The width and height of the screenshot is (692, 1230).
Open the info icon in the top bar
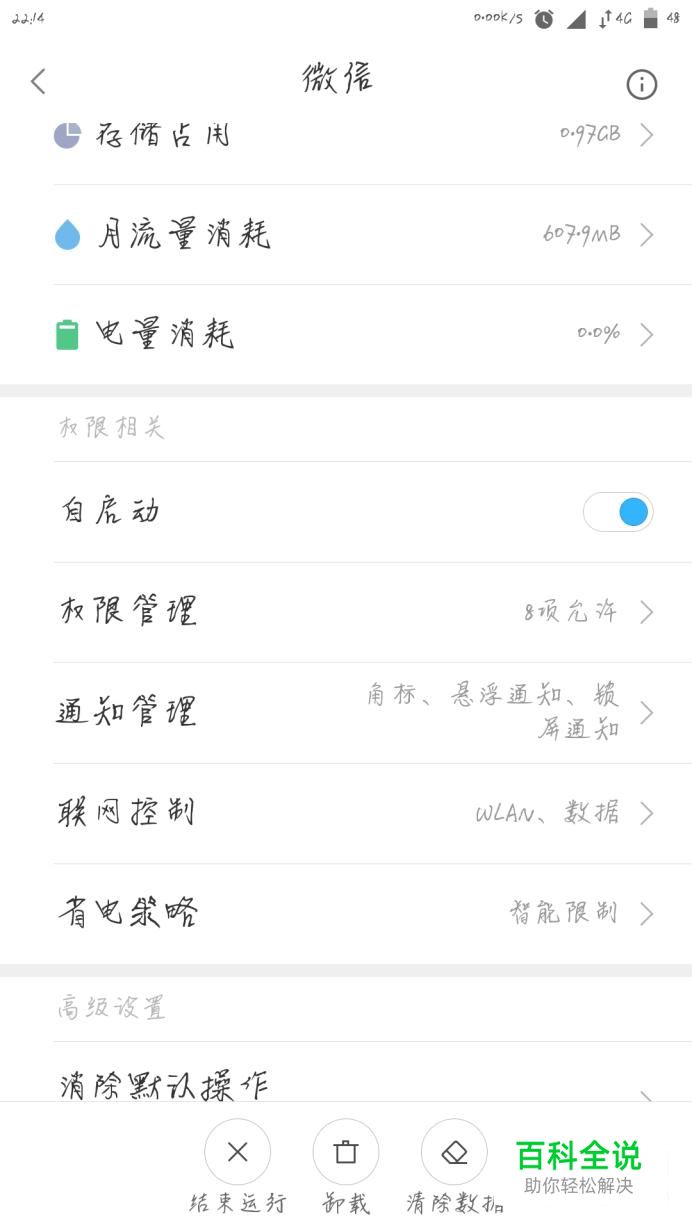coord(641,85)
